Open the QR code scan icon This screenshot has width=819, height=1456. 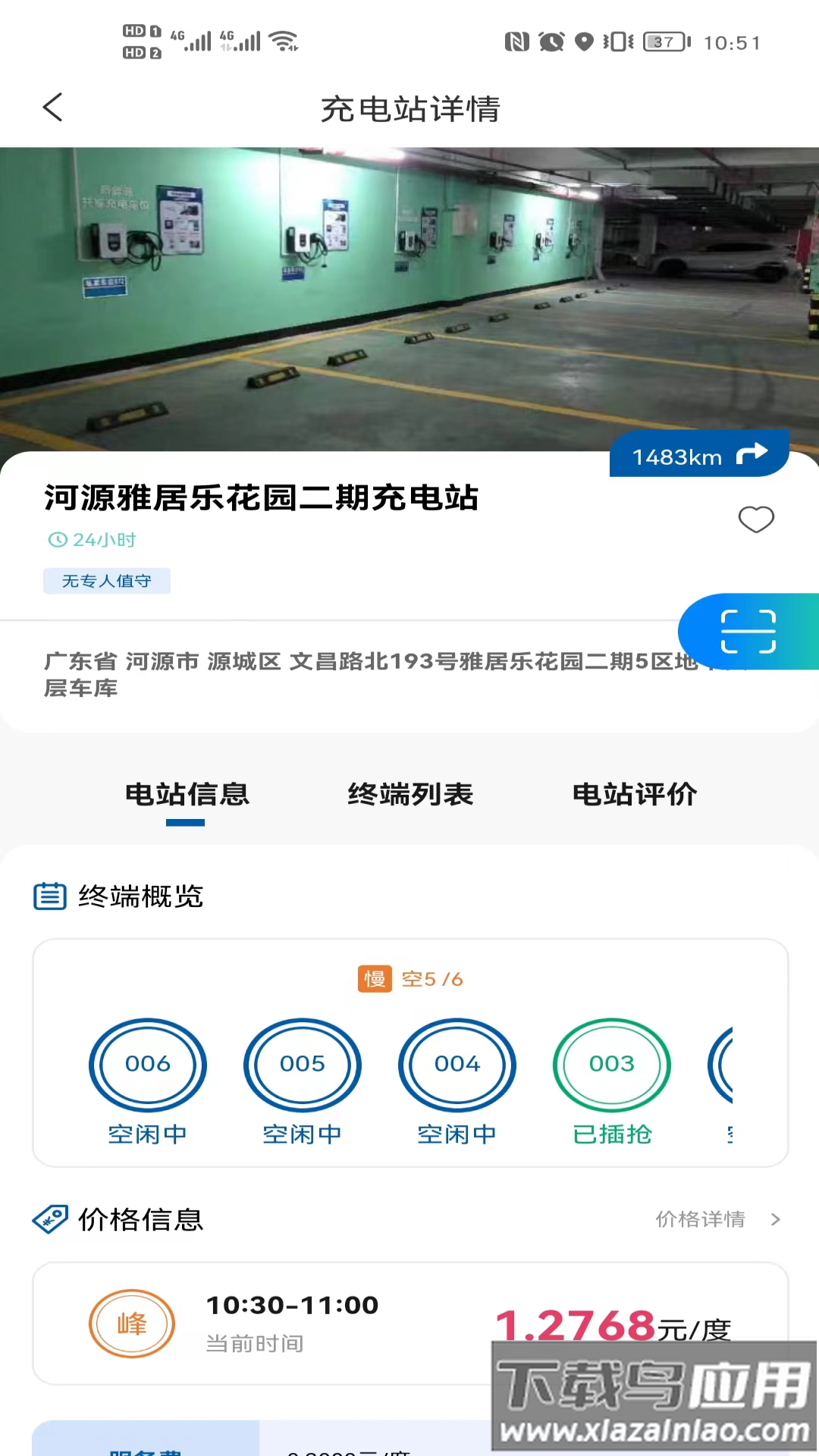click(748, 632)
